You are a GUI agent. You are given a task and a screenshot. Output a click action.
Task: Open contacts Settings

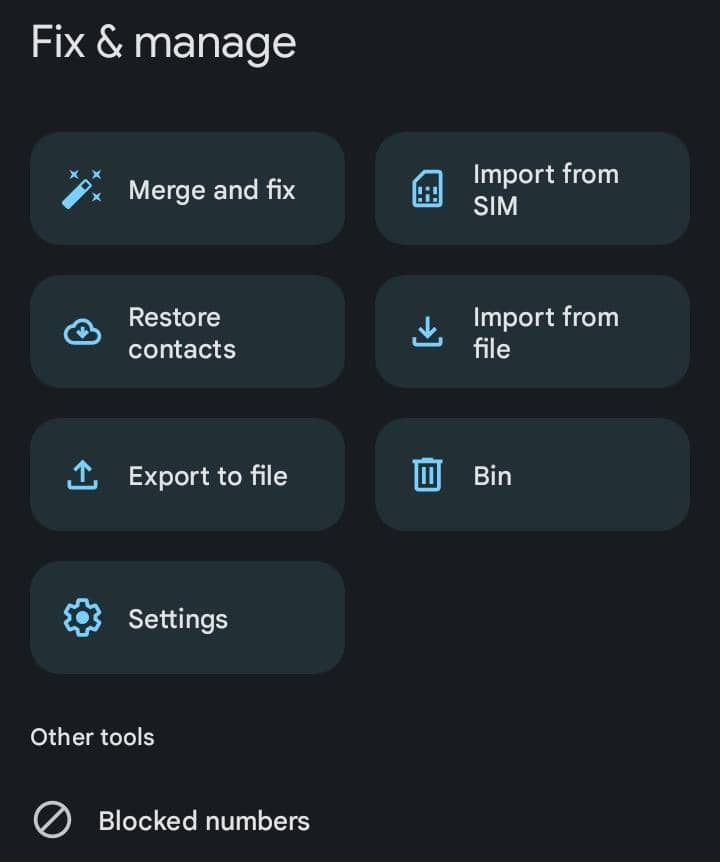tap(187, 618)
